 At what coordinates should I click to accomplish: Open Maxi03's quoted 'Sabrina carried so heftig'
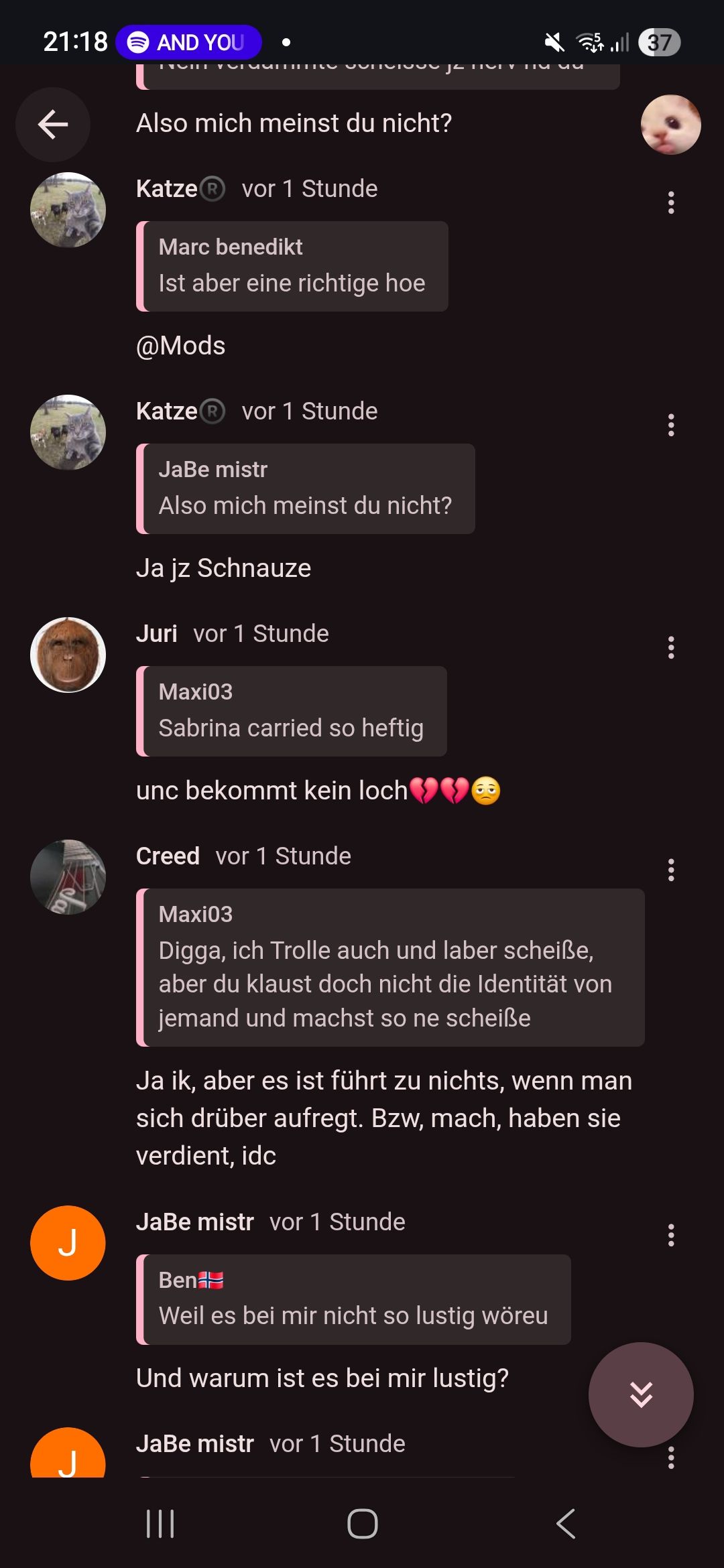292,711
